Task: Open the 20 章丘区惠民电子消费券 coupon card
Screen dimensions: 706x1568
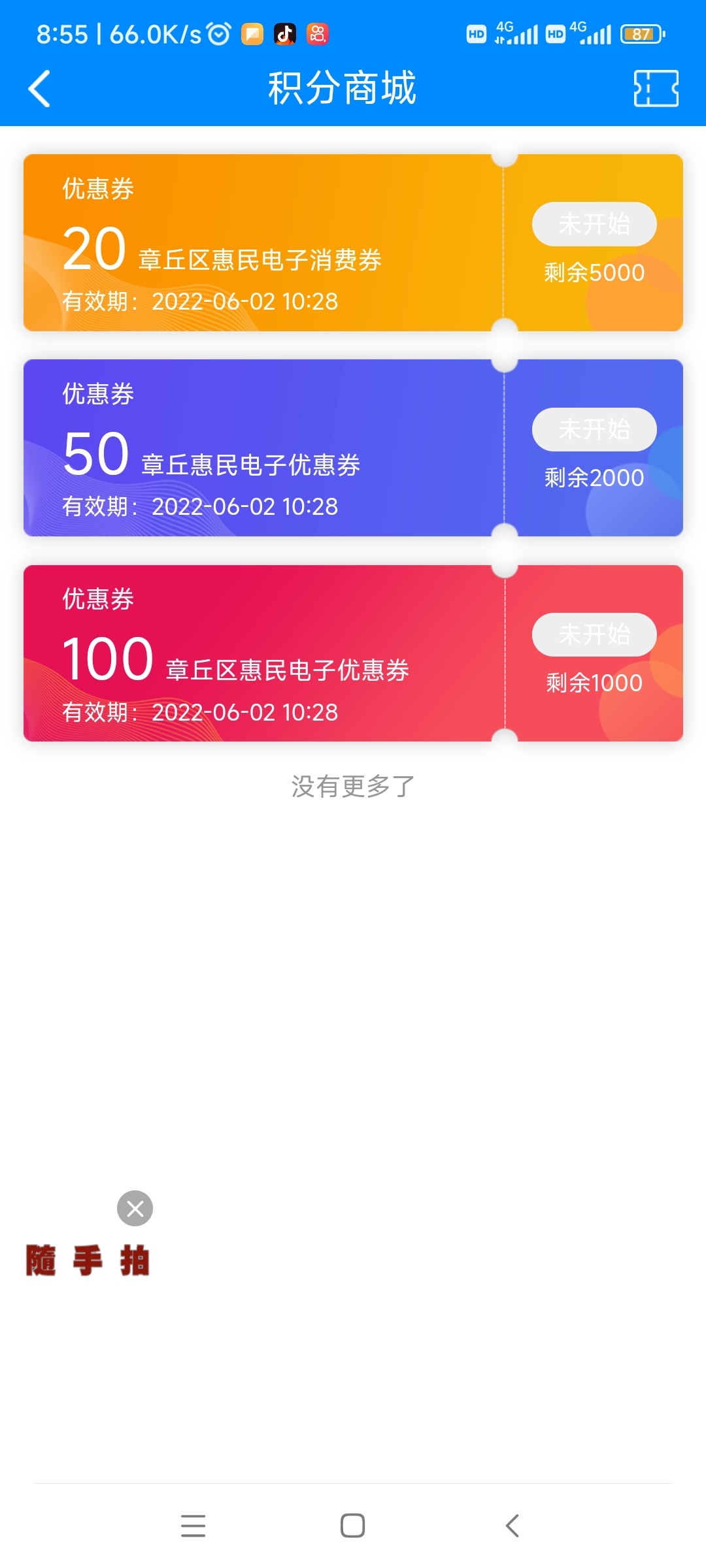Action: (353, 242)
